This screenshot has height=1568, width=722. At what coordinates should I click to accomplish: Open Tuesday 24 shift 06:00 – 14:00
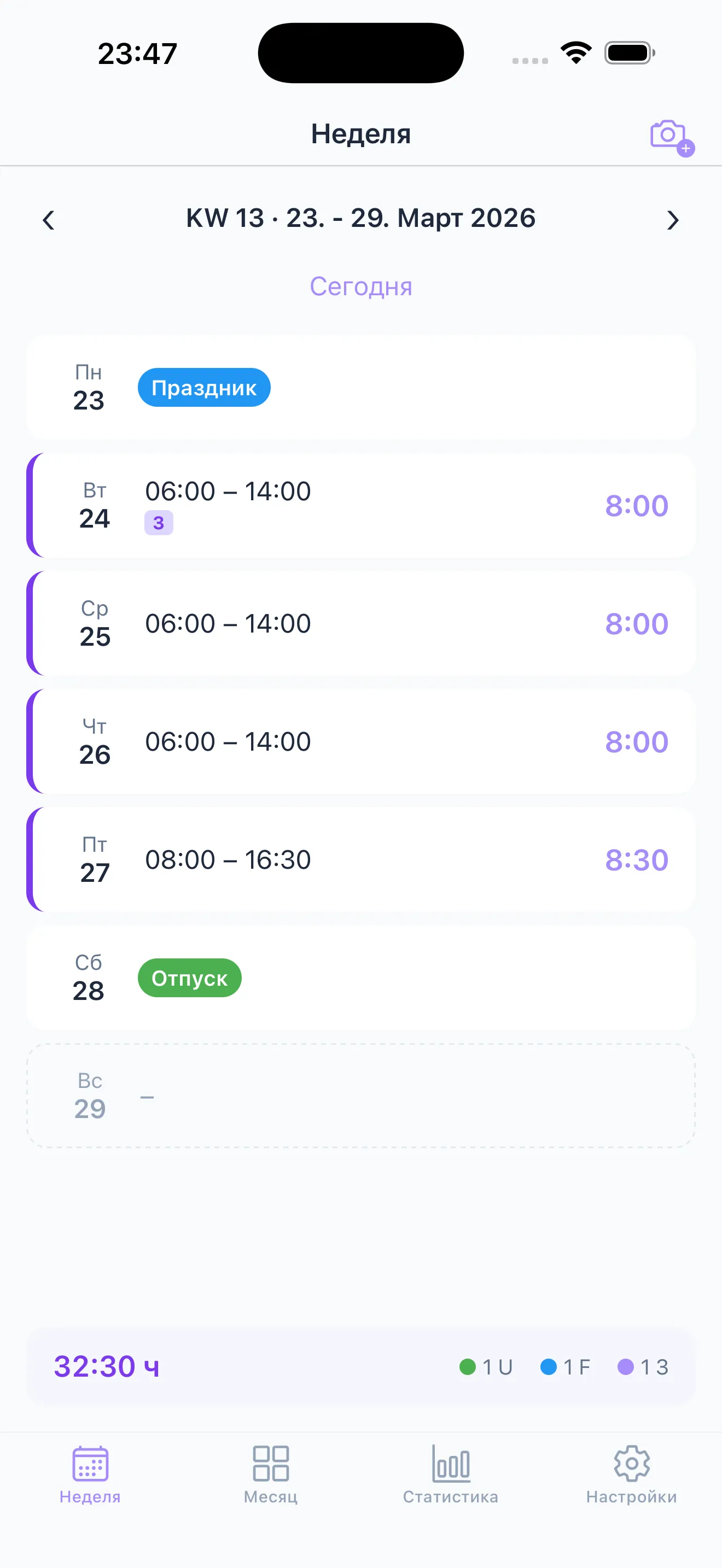360,505
